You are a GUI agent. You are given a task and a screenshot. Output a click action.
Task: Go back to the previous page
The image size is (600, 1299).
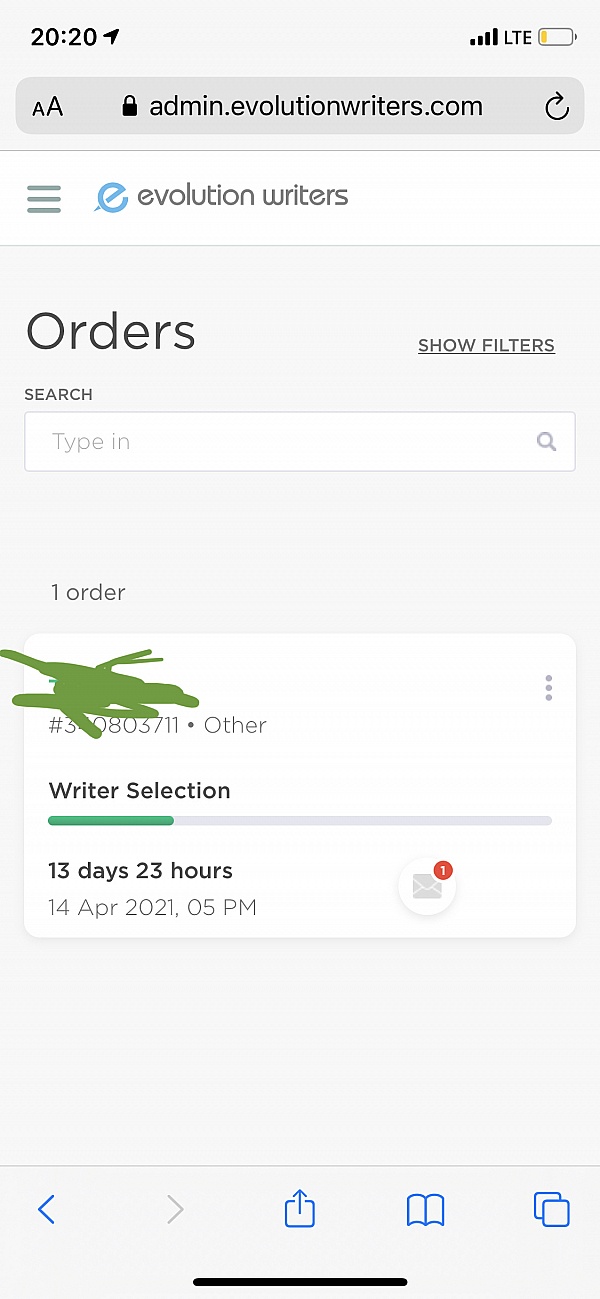click(46, 1210)
